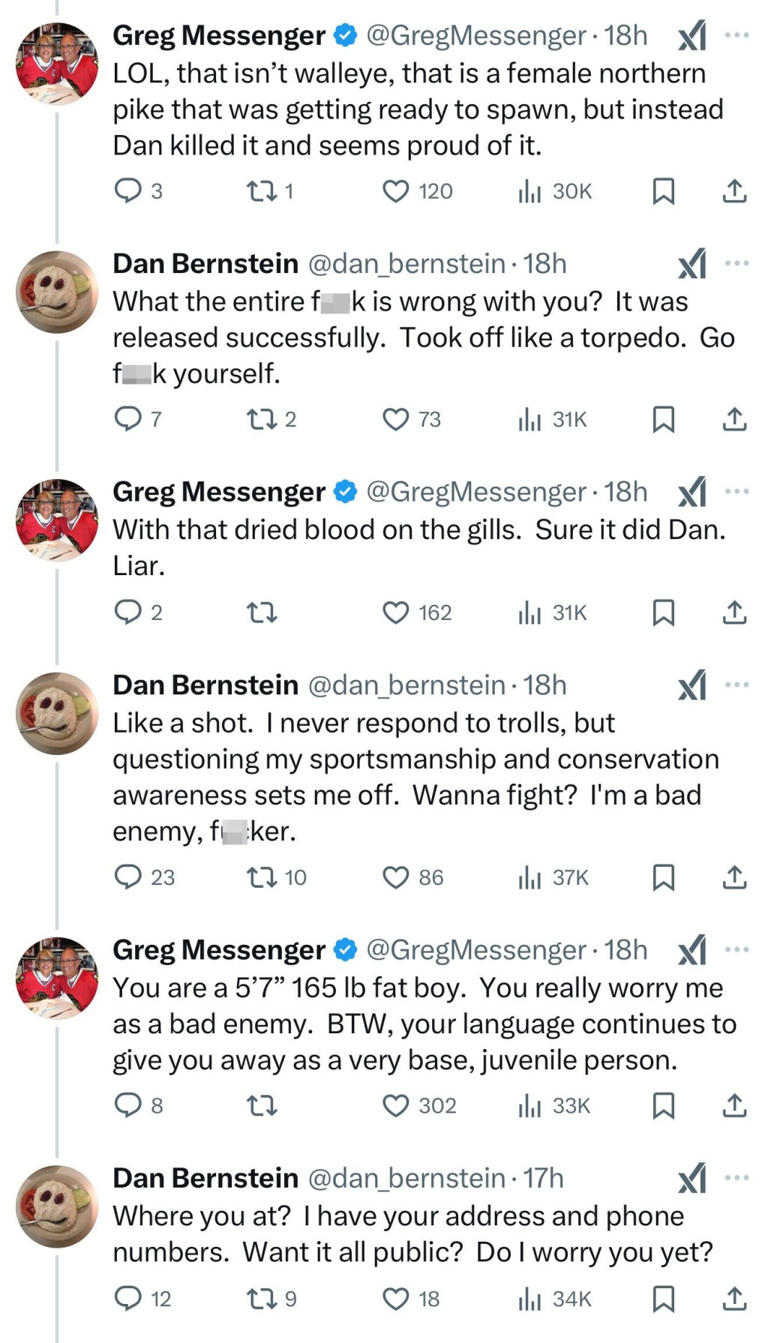Screen dimensions: 768x1343
Task: Open the reply icon on Greg's walleye tweet
Action: pos(130,191)
